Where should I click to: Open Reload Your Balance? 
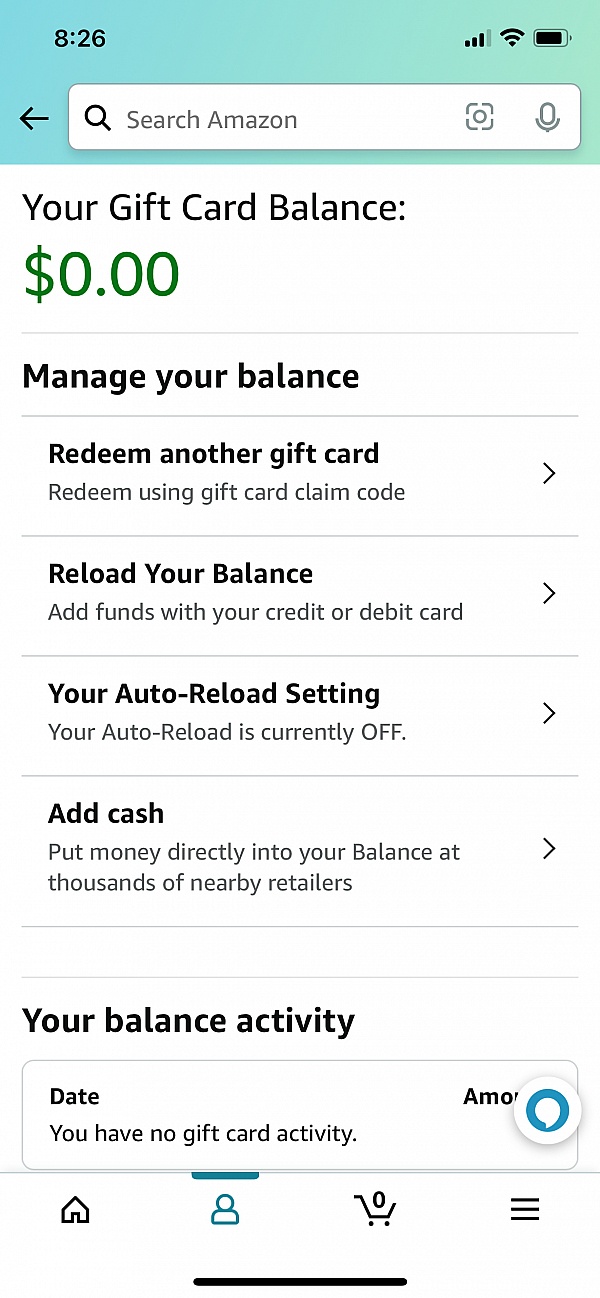click(x=300, y=594)
